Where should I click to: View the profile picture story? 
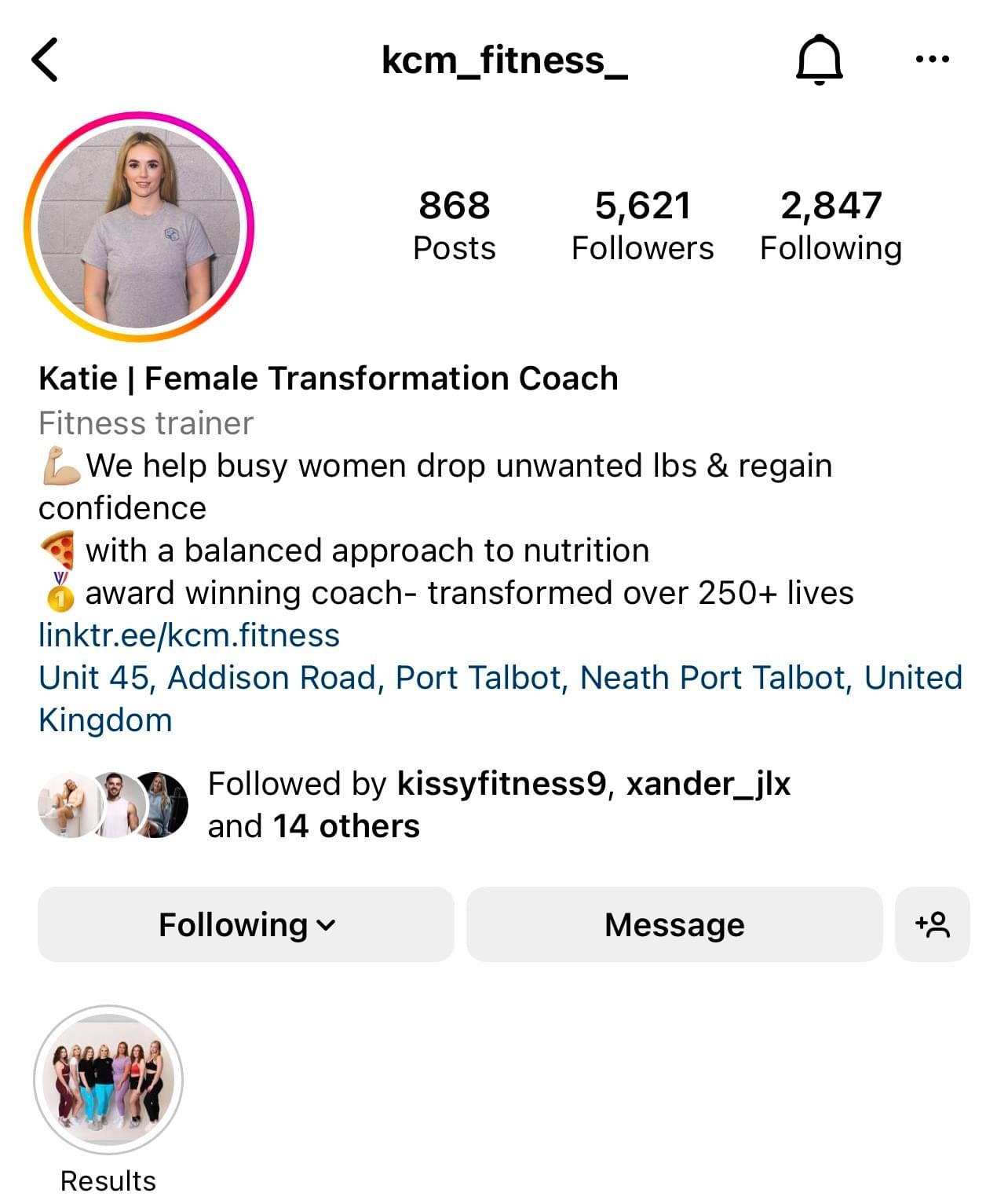click(140, 226)
